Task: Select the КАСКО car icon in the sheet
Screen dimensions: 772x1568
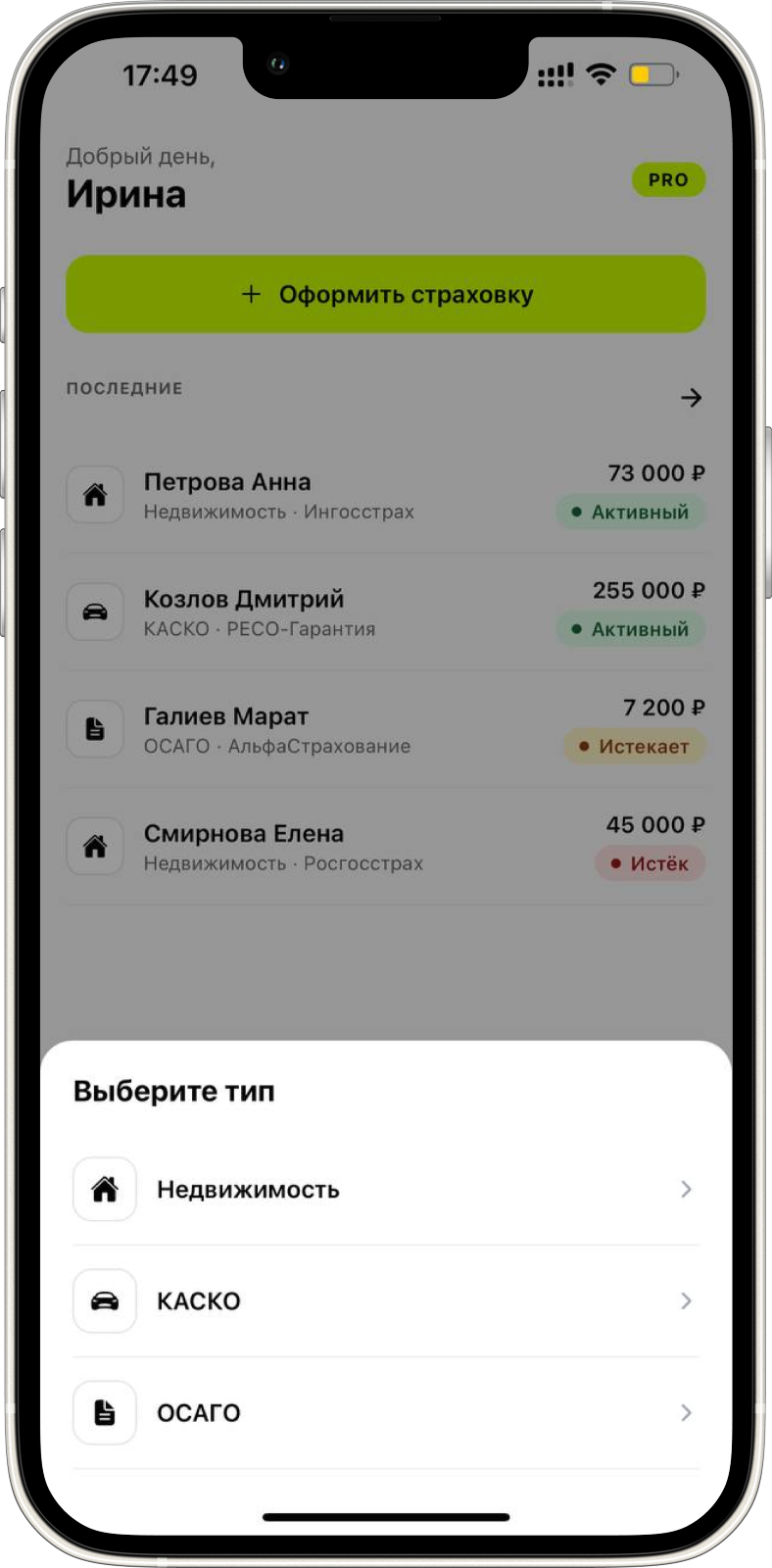Action: (105, 1301)
